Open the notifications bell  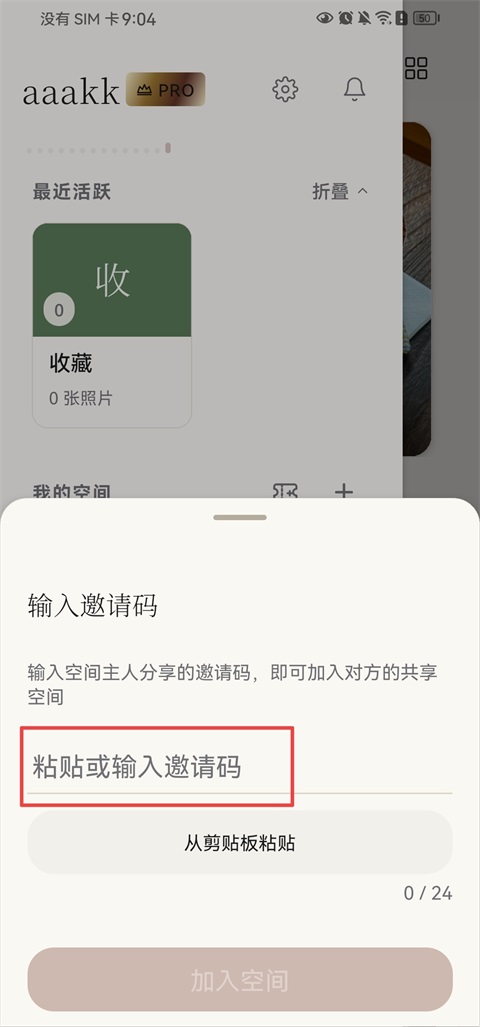(354, 89)
